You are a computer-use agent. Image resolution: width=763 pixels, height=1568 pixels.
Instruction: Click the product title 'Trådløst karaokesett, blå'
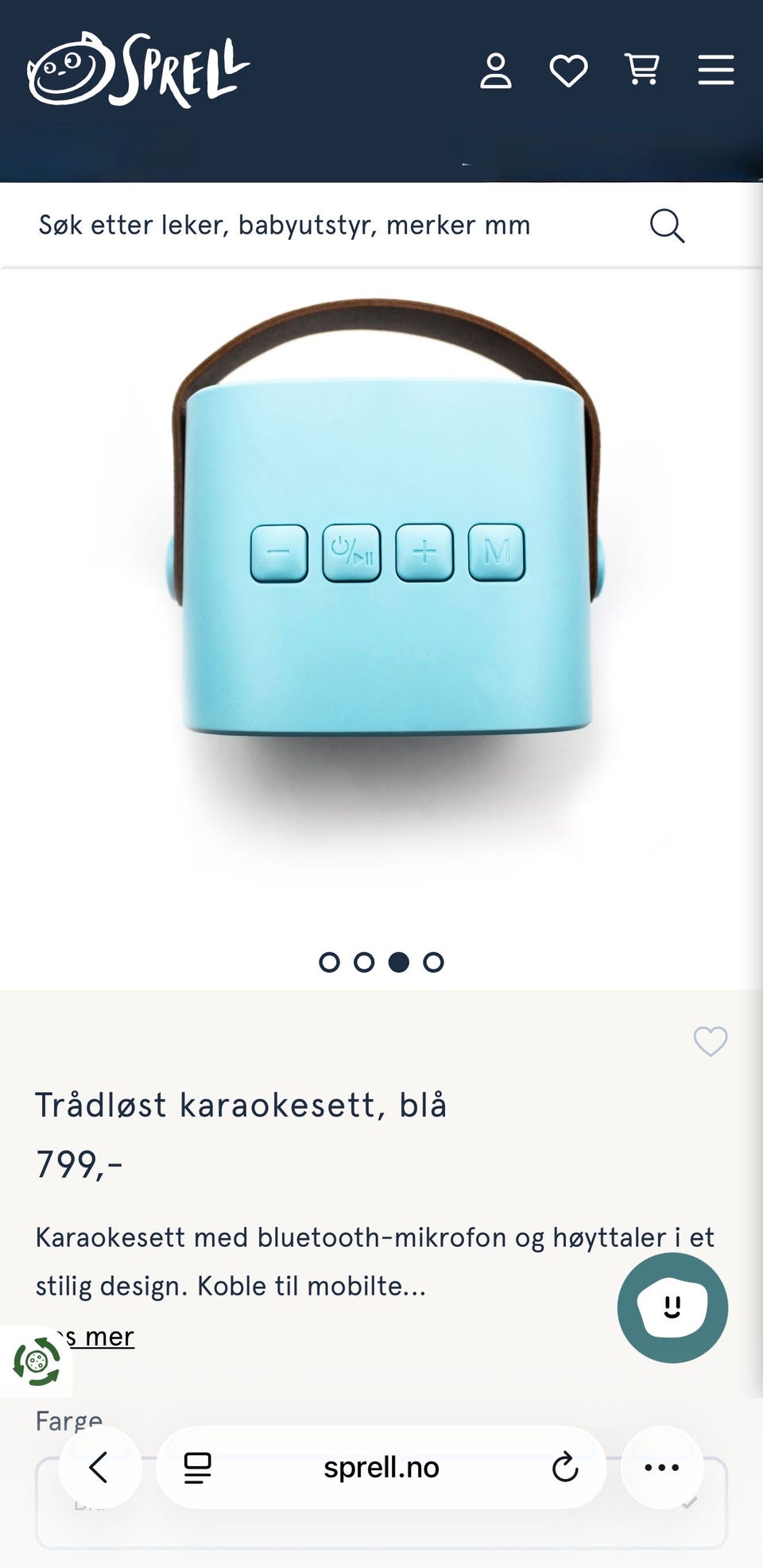tap(241, 1104)
